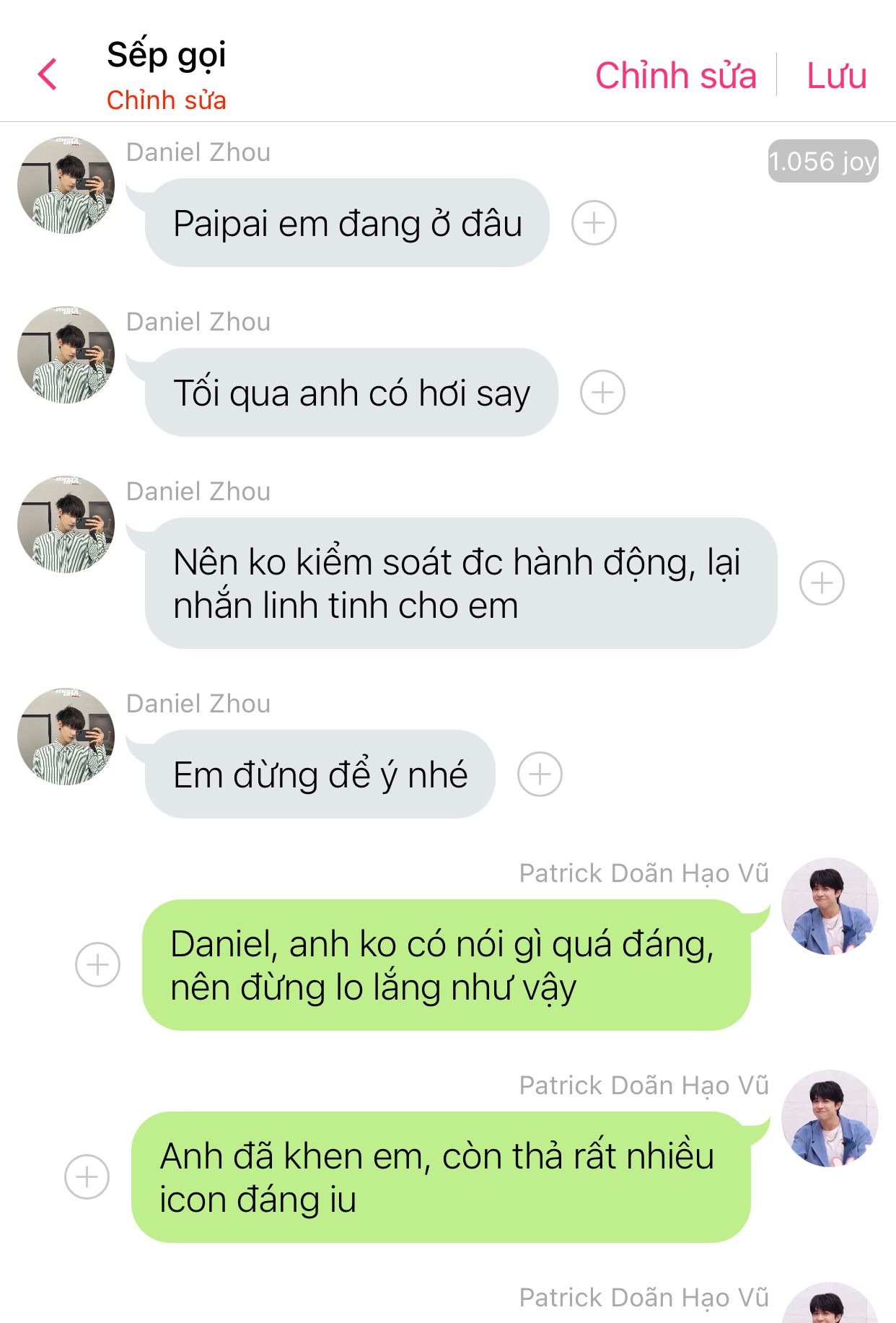Tap plus next to 'Tối qua anh có hơi say'

[x=602, y=393]
